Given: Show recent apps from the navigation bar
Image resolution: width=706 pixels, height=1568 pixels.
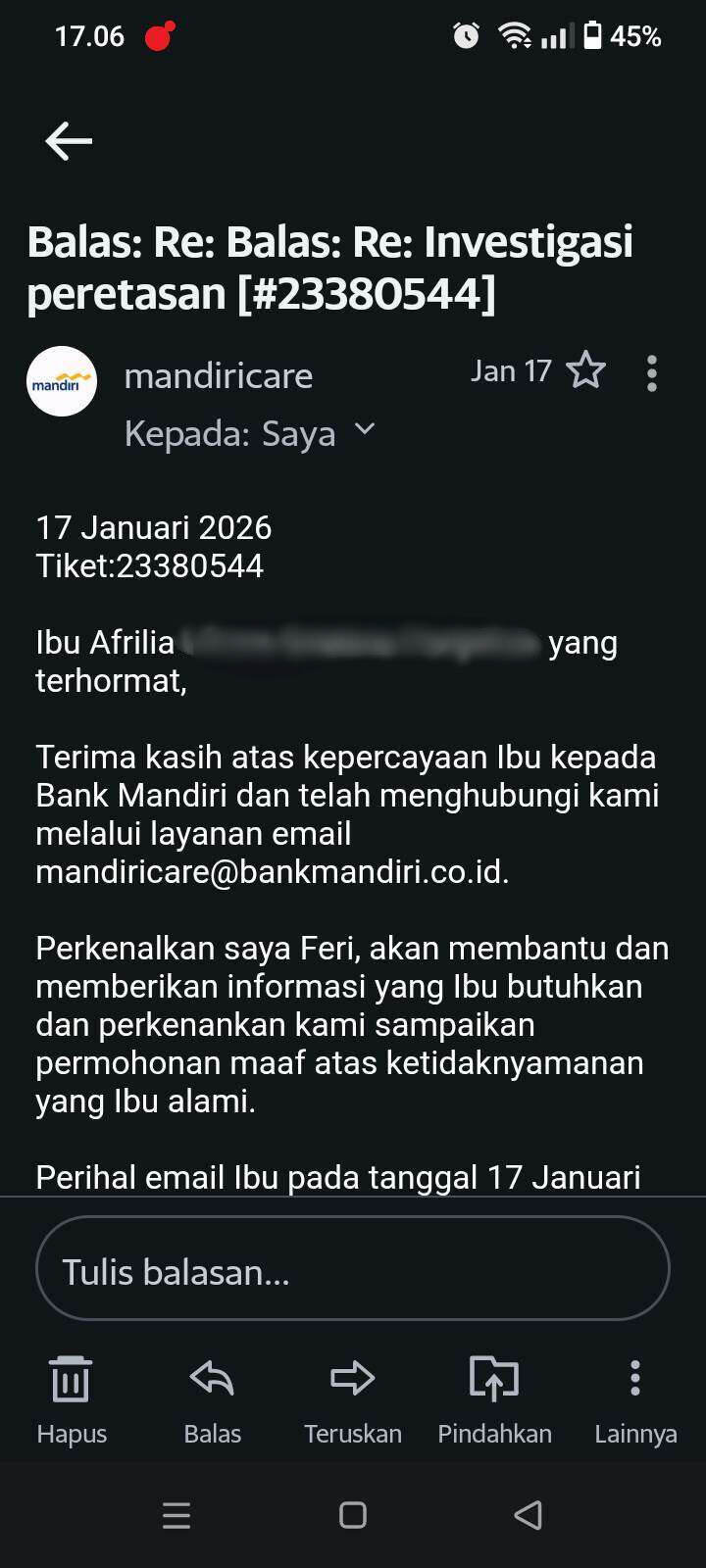Looking at the screenshot, I should 176,1515.
